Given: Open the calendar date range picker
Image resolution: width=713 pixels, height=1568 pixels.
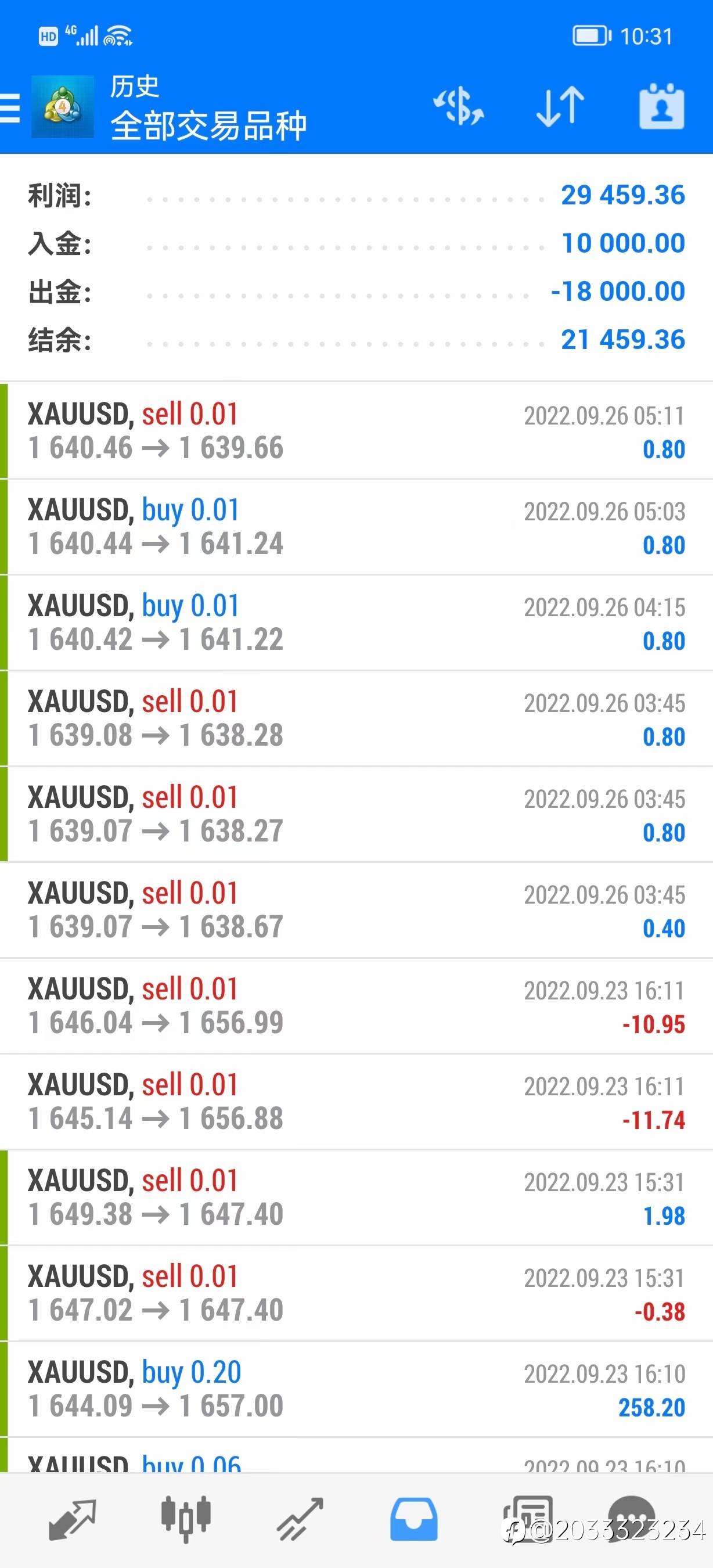Looking at the screenshot, I should (661, 106).
